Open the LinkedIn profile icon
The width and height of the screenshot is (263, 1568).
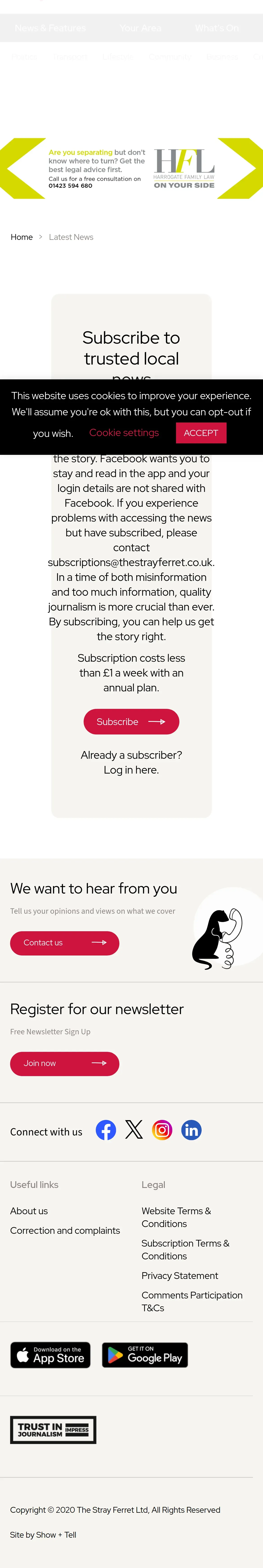click(191, 1130)
